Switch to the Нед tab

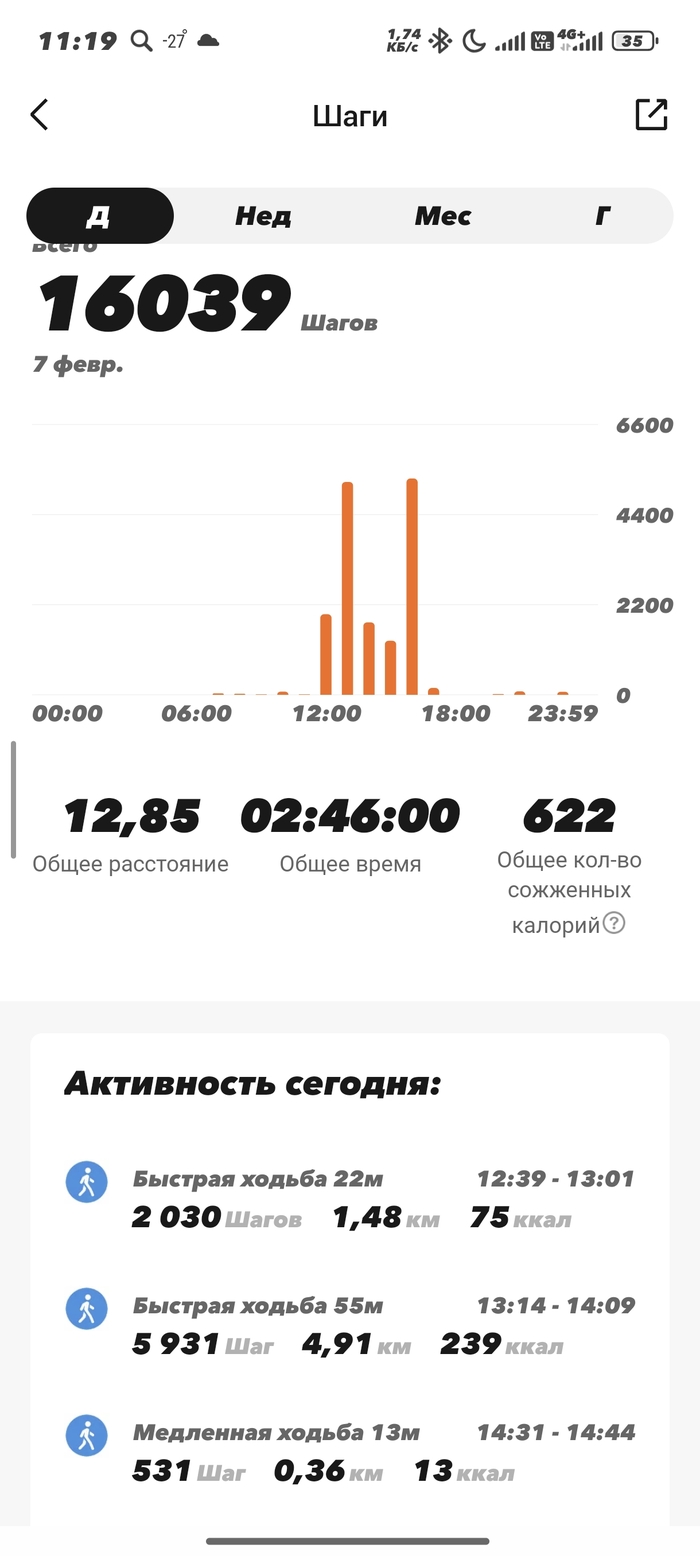263,216
